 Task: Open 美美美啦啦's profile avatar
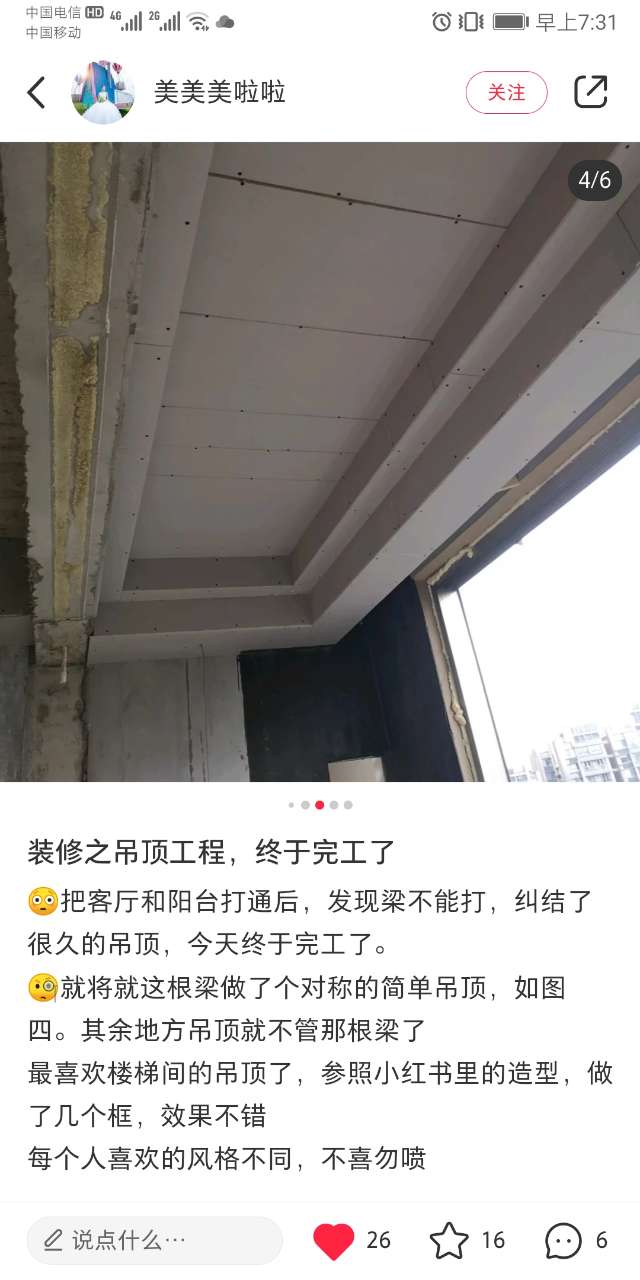pos(103,93)
